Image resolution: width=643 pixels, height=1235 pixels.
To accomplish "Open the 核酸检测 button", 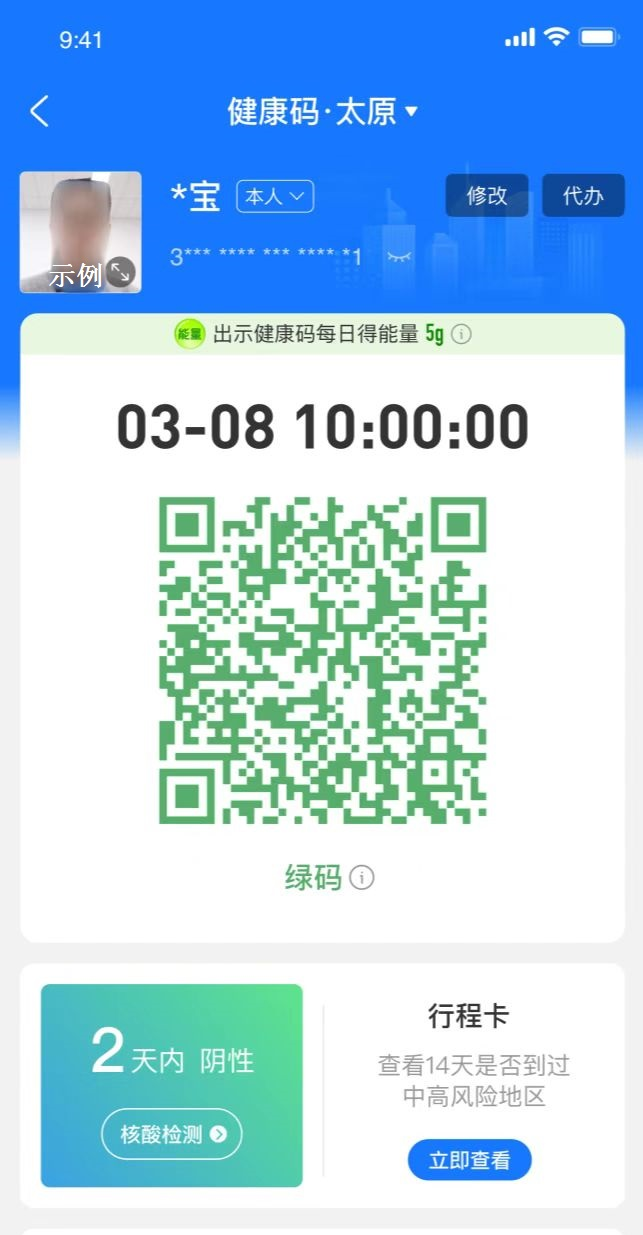I will 172,1134.
